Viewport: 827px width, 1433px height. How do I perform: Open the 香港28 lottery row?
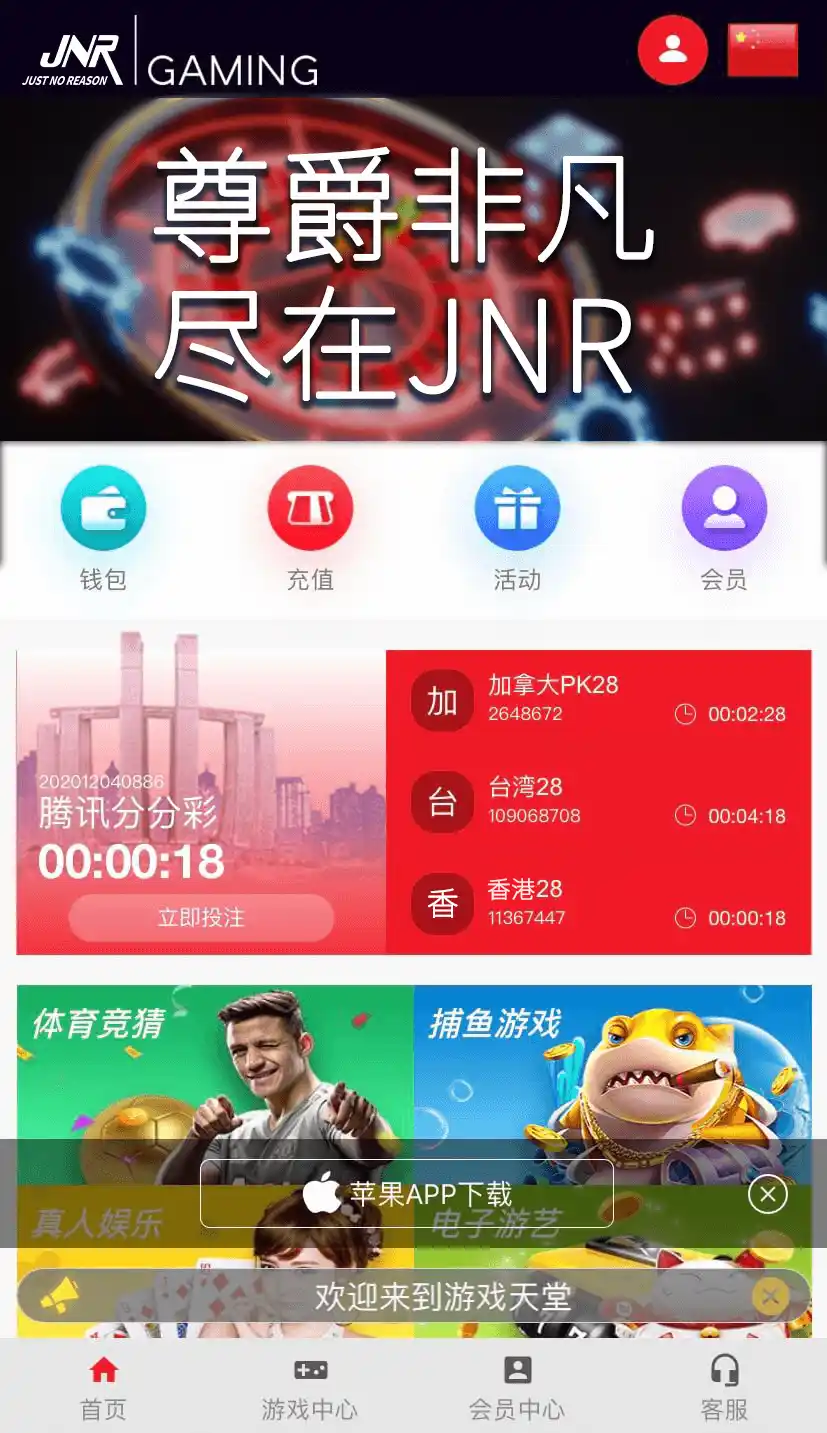(598, 904)
